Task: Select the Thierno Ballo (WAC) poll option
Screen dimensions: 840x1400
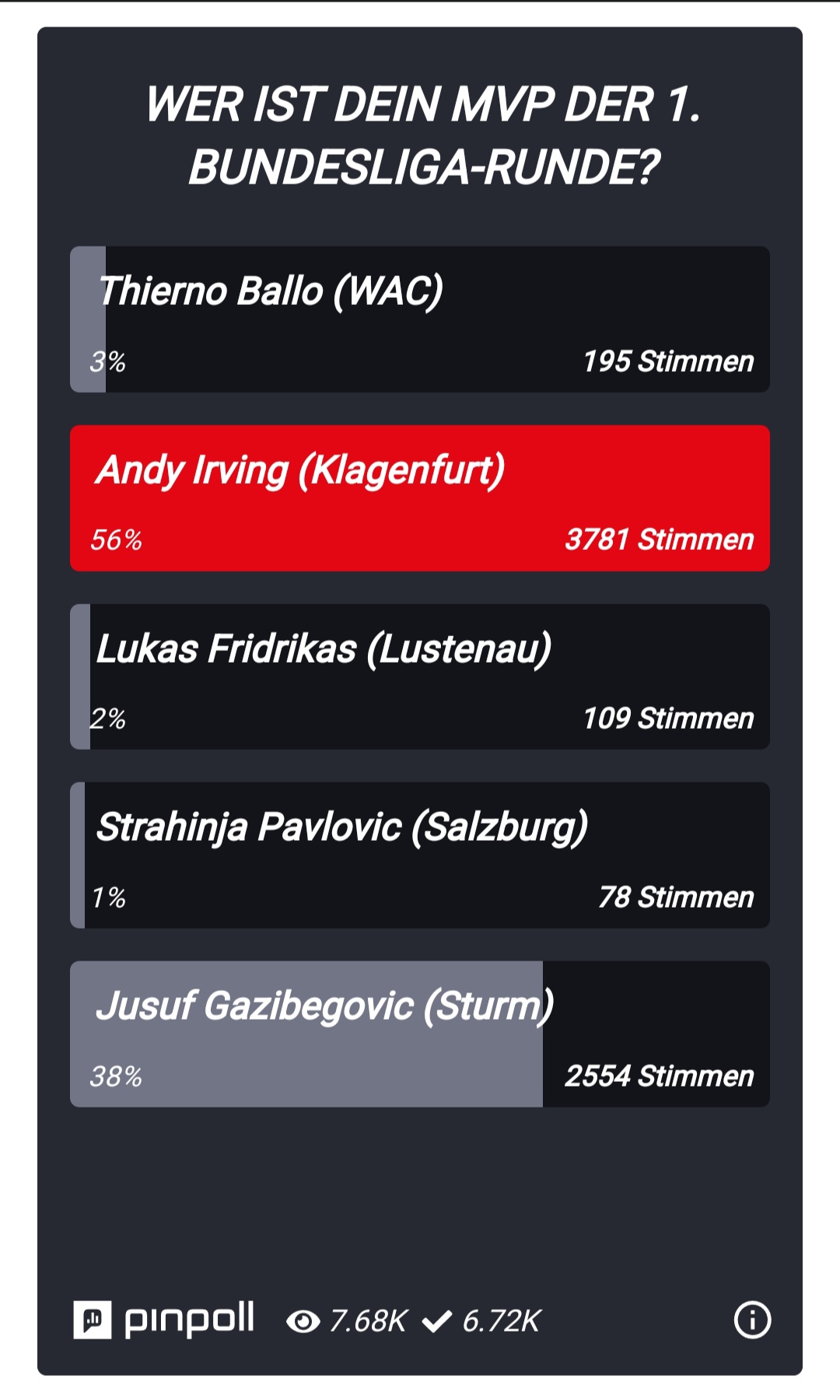Action: click(x=420, y=320)
